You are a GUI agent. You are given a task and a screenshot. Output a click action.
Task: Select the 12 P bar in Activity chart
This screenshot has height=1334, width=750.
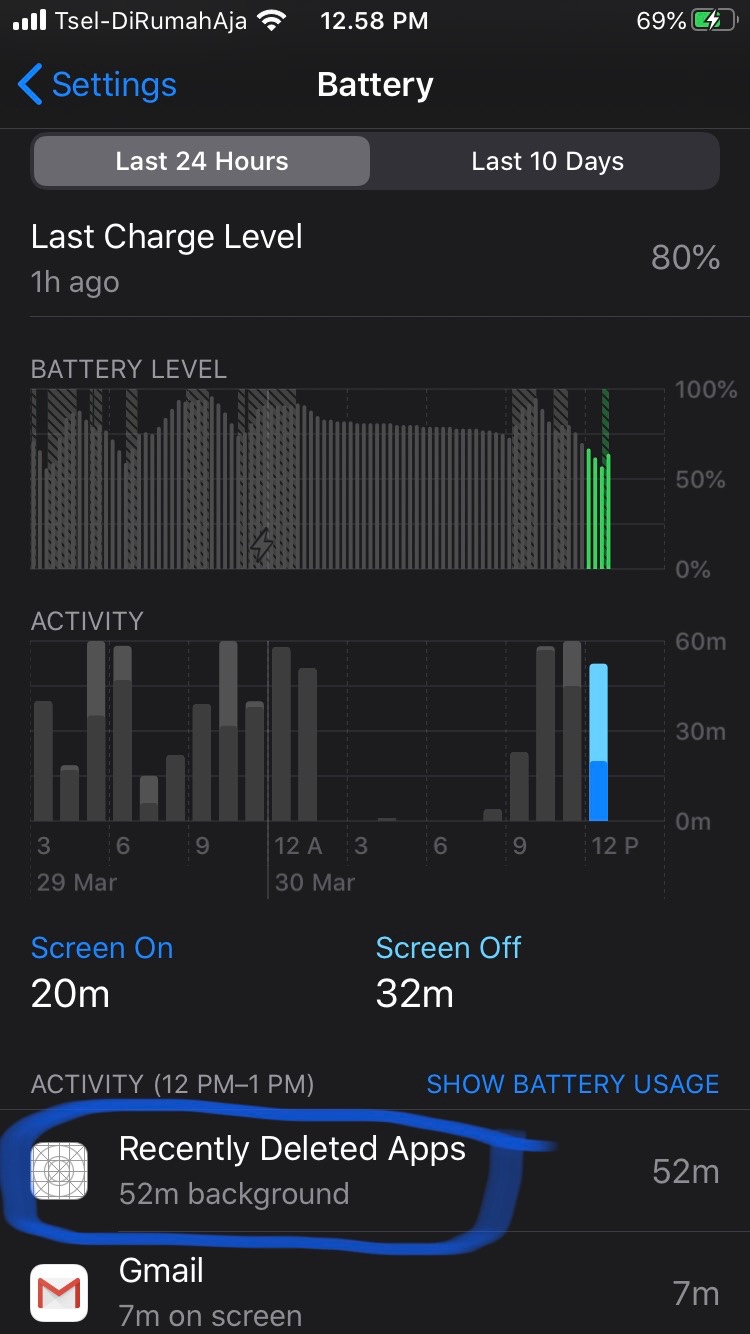pyautogui.click(x=598, y=742)
